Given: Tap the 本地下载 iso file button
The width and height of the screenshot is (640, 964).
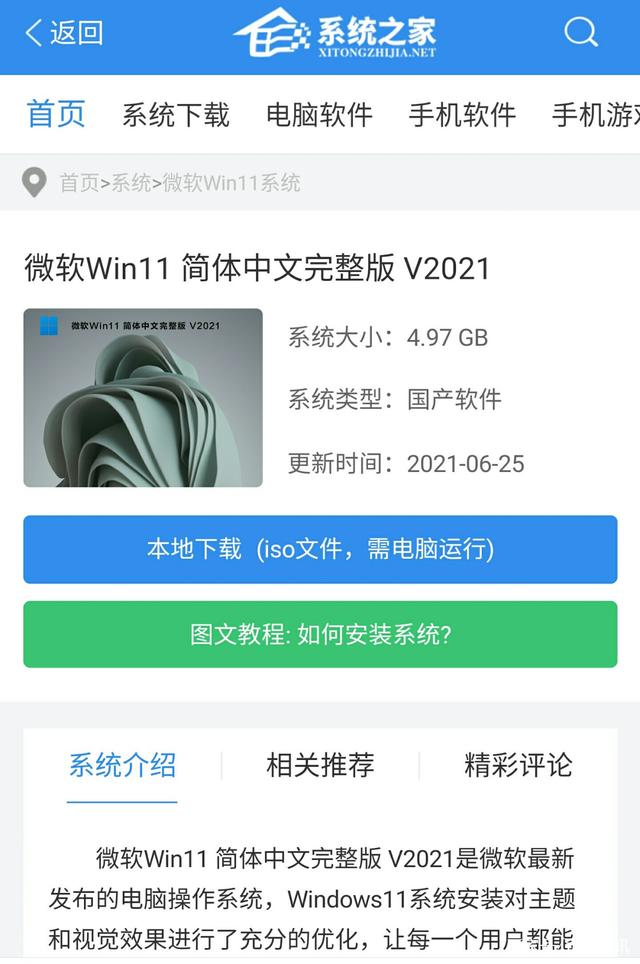Looking at the screenshot, I should (320, 549).
